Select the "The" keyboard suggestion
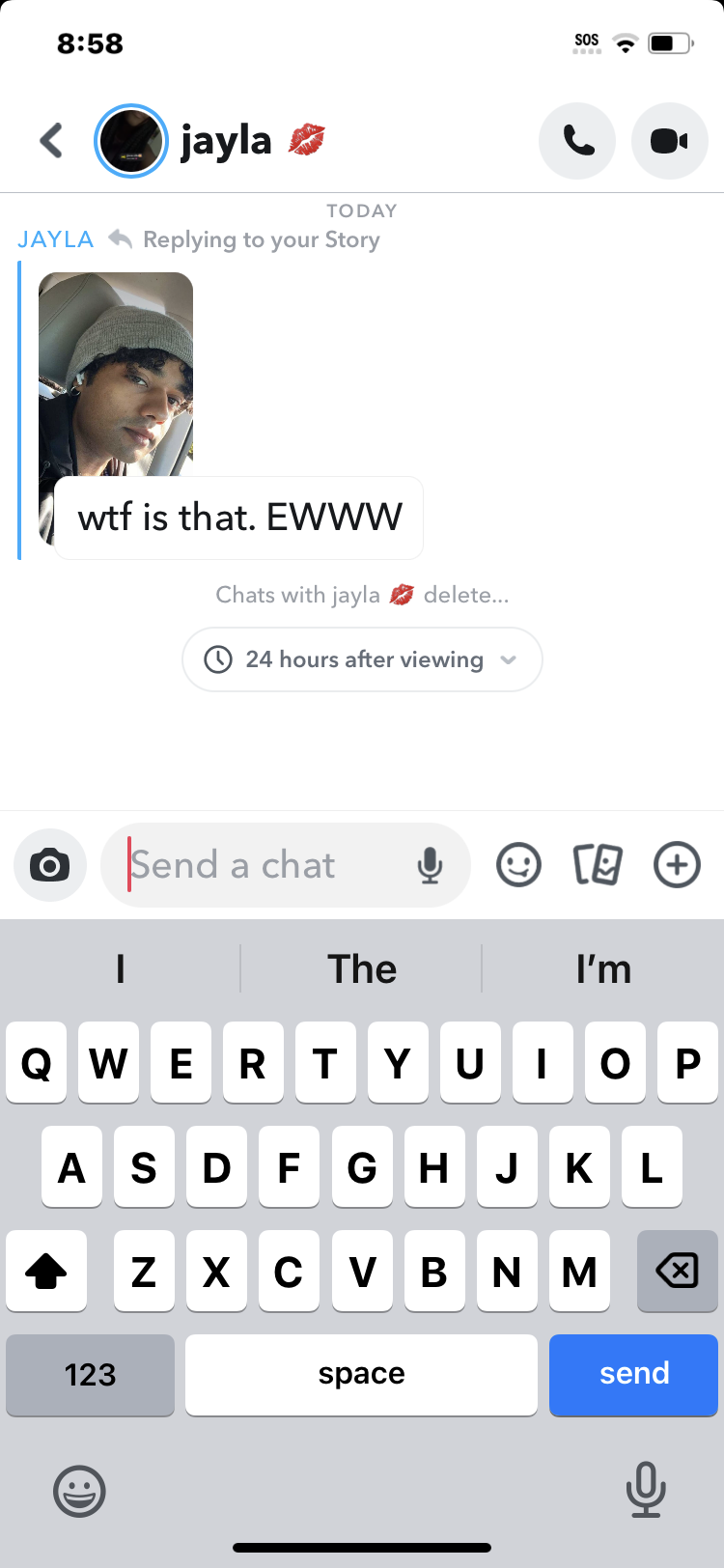 pyautogui.click(x=362, y=968)
